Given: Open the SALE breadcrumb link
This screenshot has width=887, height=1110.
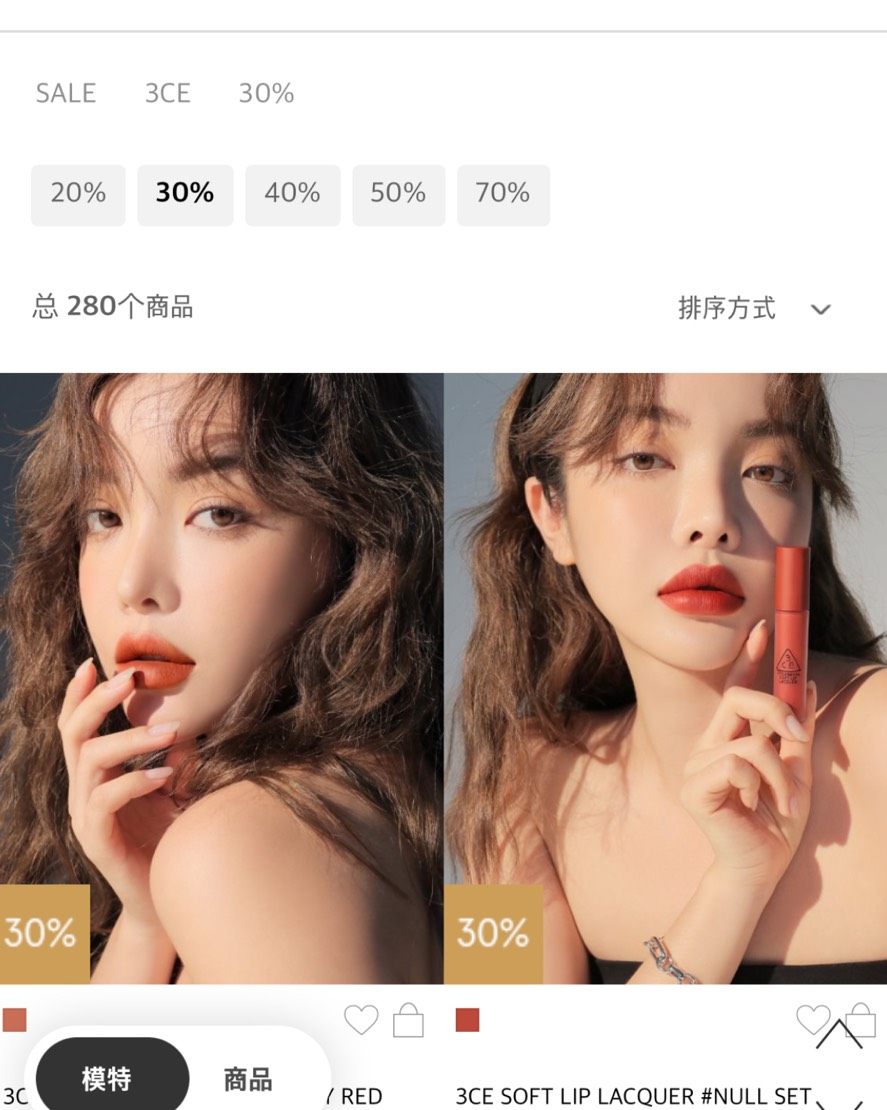Looking at the screenshot, I should click(x=66, y=94).
